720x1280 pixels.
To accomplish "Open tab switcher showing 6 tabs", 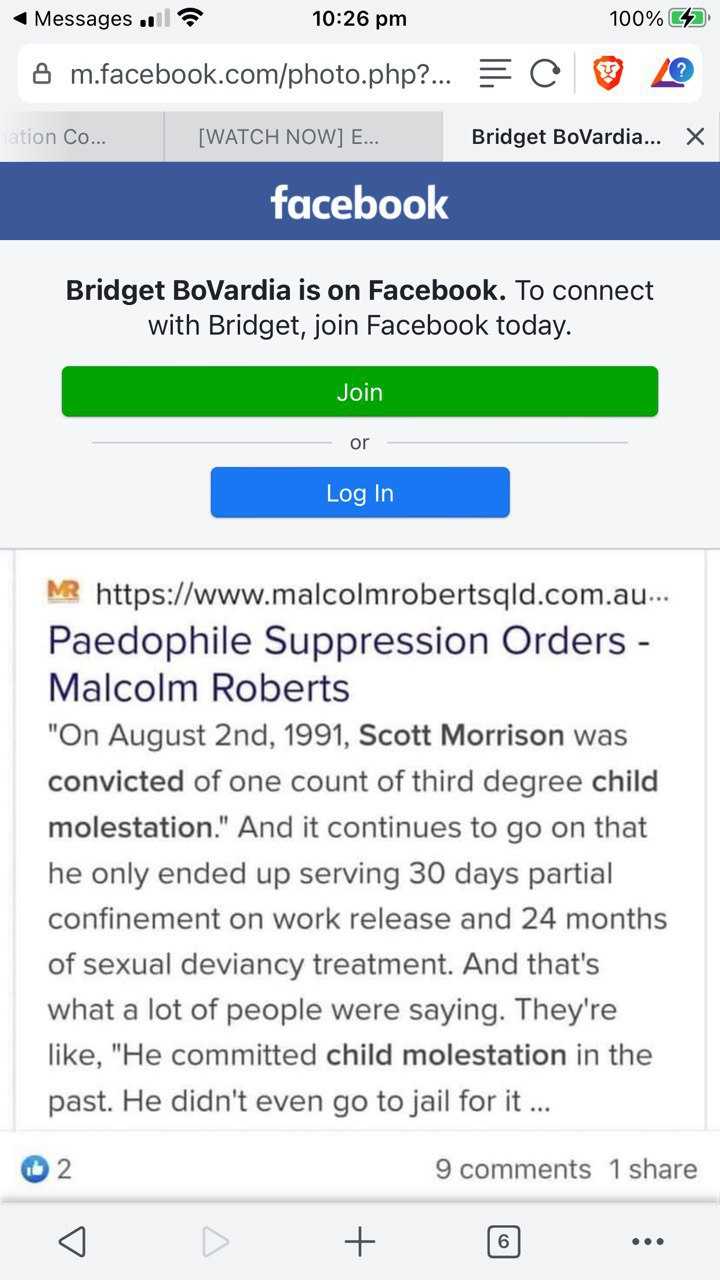I will click(x=503, y=1241).
